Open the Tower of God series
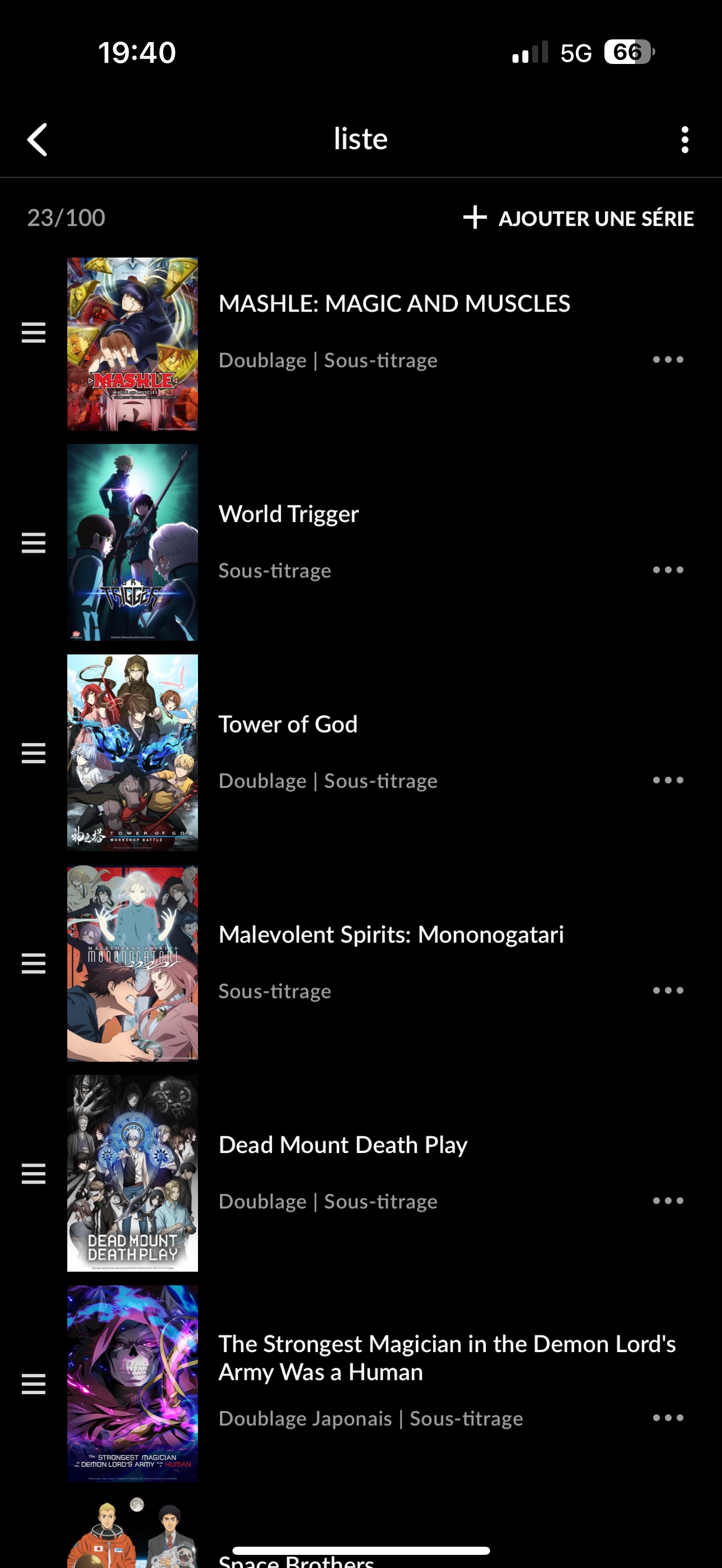The width and height of the screenshot is (722, 1568). 288,724
